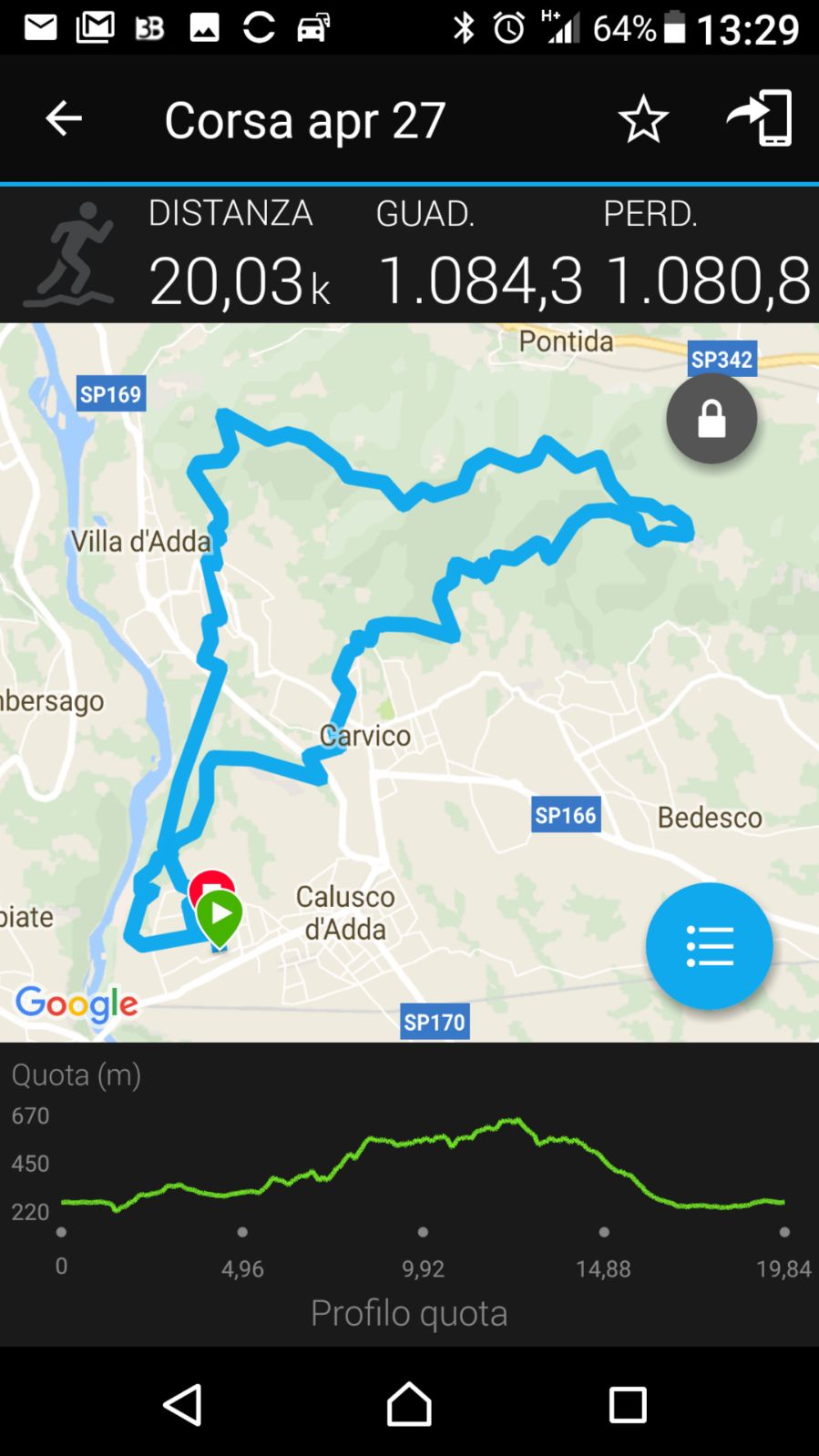This screenshot has width=819, height=1456.
Task: Open the Profilo quota elevation chart
Action: pyautogui.click(x=409, y=1194)
